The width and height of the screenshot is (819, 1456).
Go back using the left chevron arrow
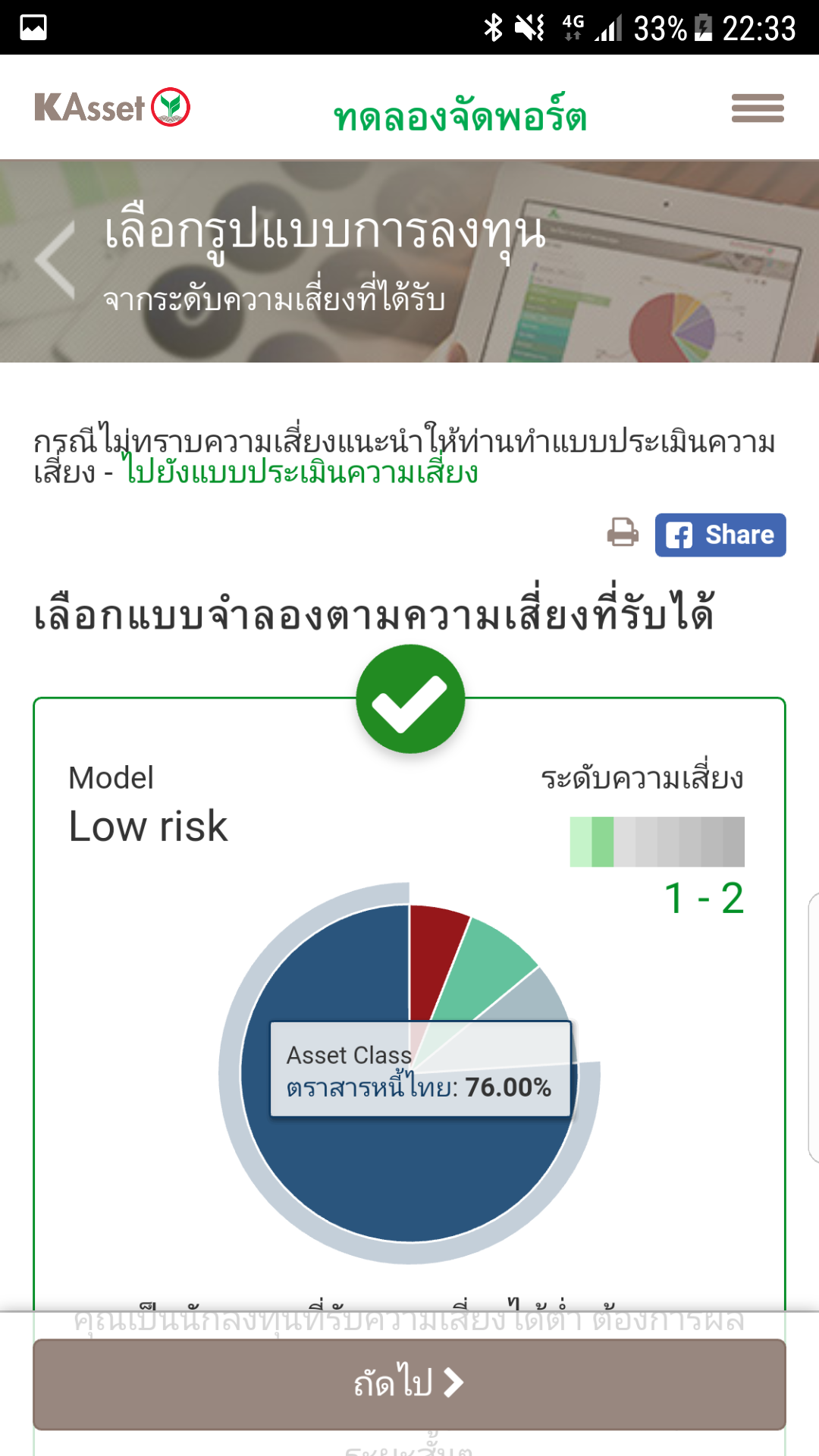56,260
